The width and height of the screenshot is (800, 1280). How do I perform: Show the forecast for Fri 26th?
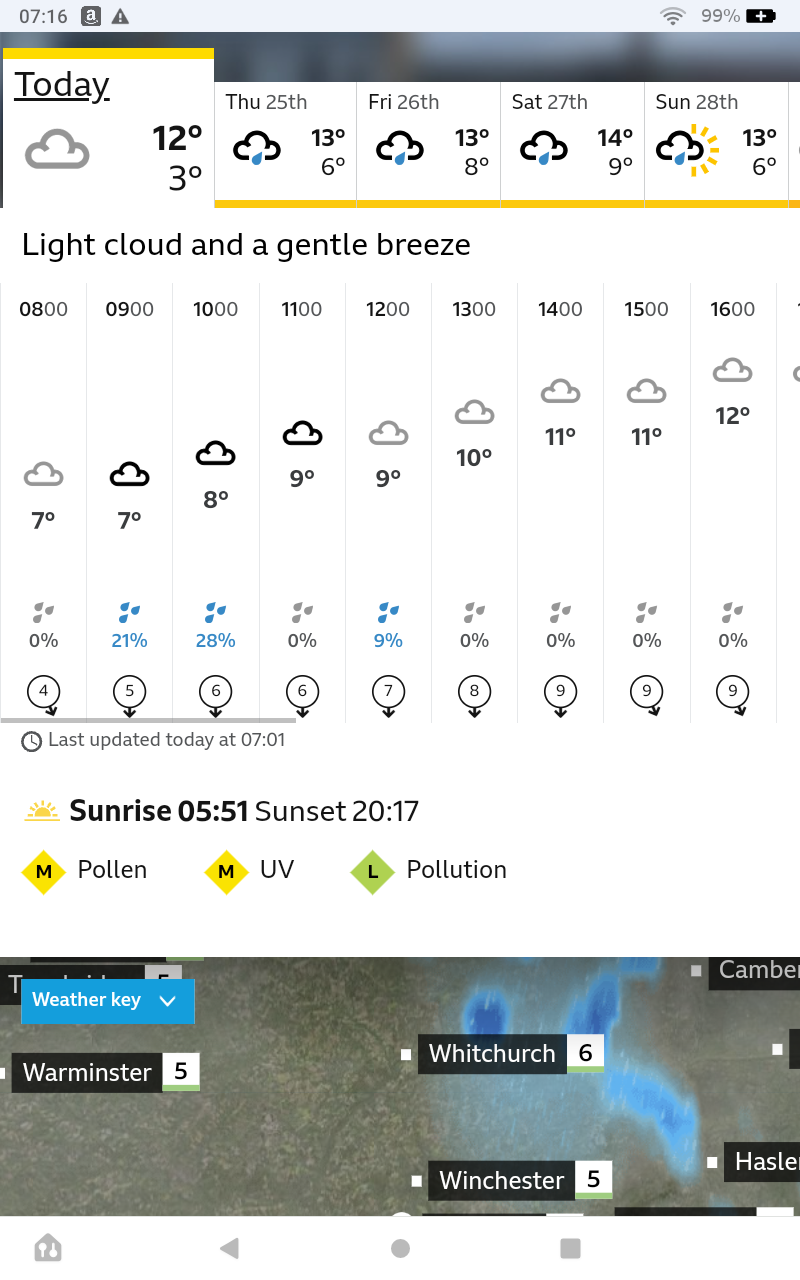point(428,143)
